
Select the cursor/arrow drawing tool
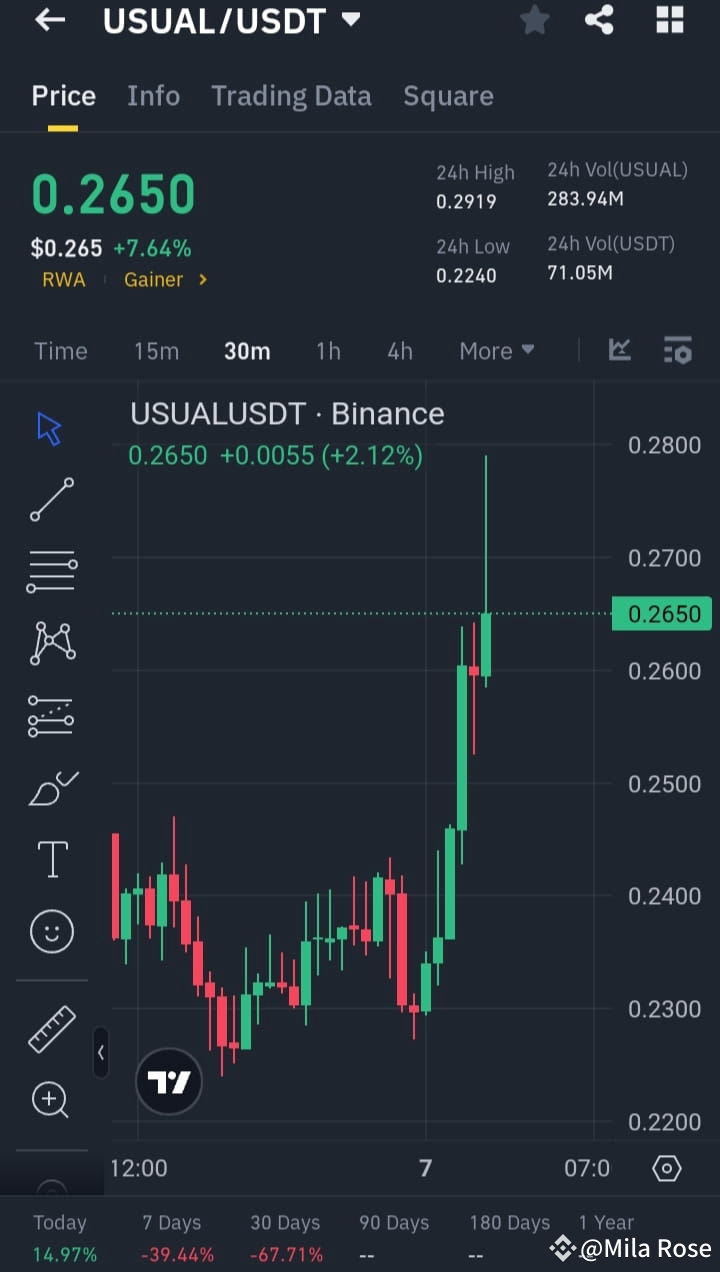pos(50,427)
